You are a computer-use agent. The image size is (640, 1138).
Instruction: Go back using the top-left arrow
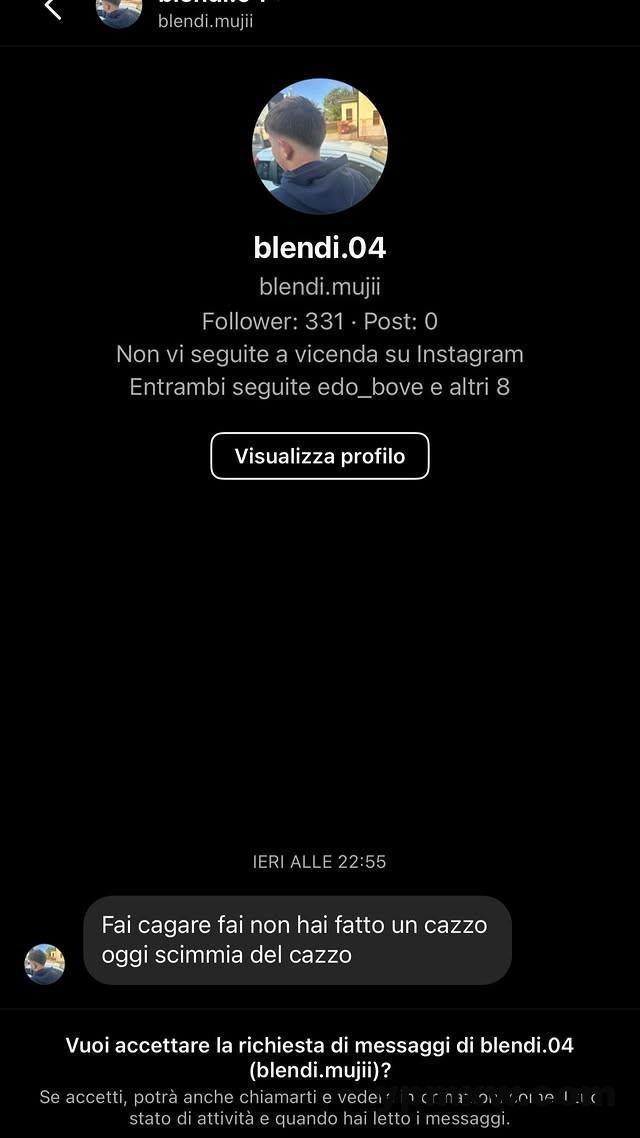point(52,9)
